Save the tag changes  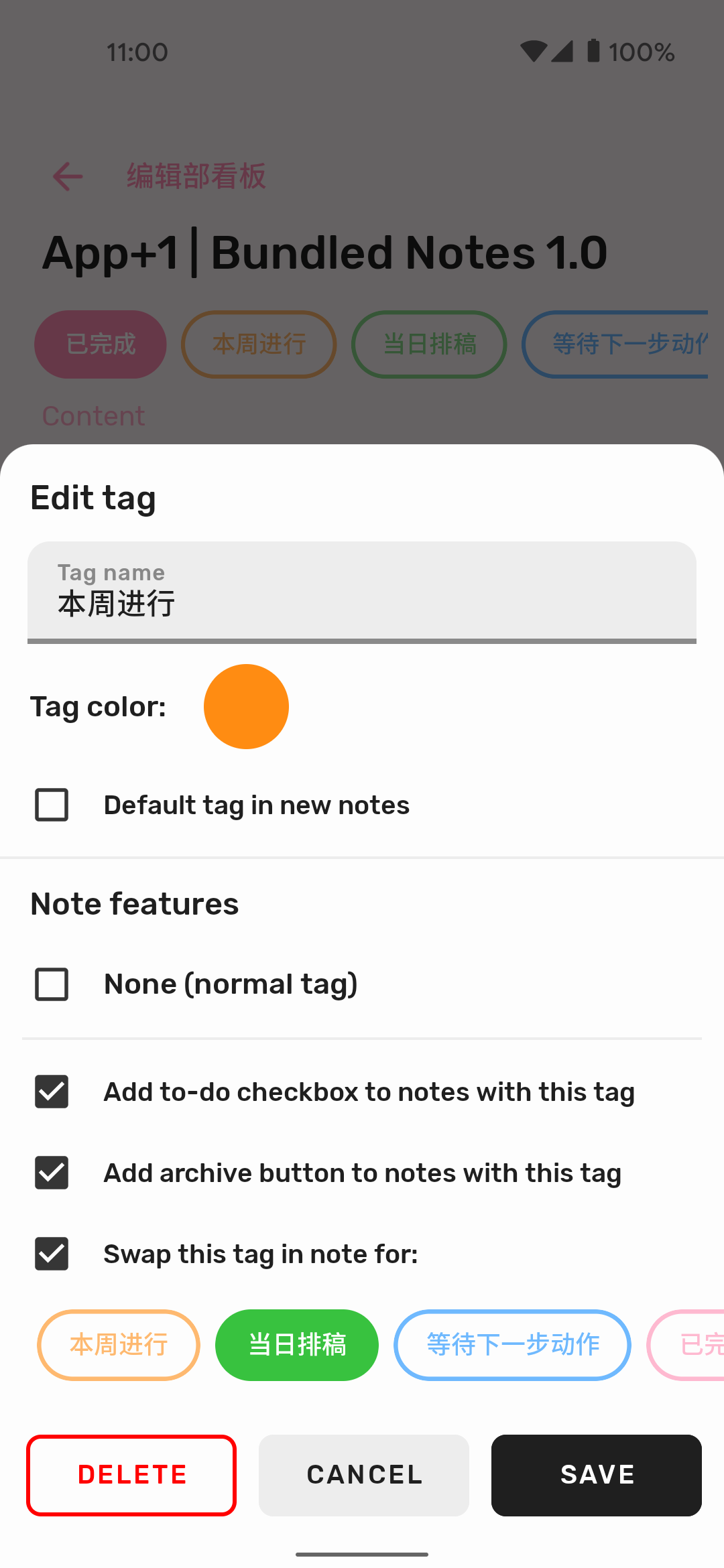(597, 1475)
